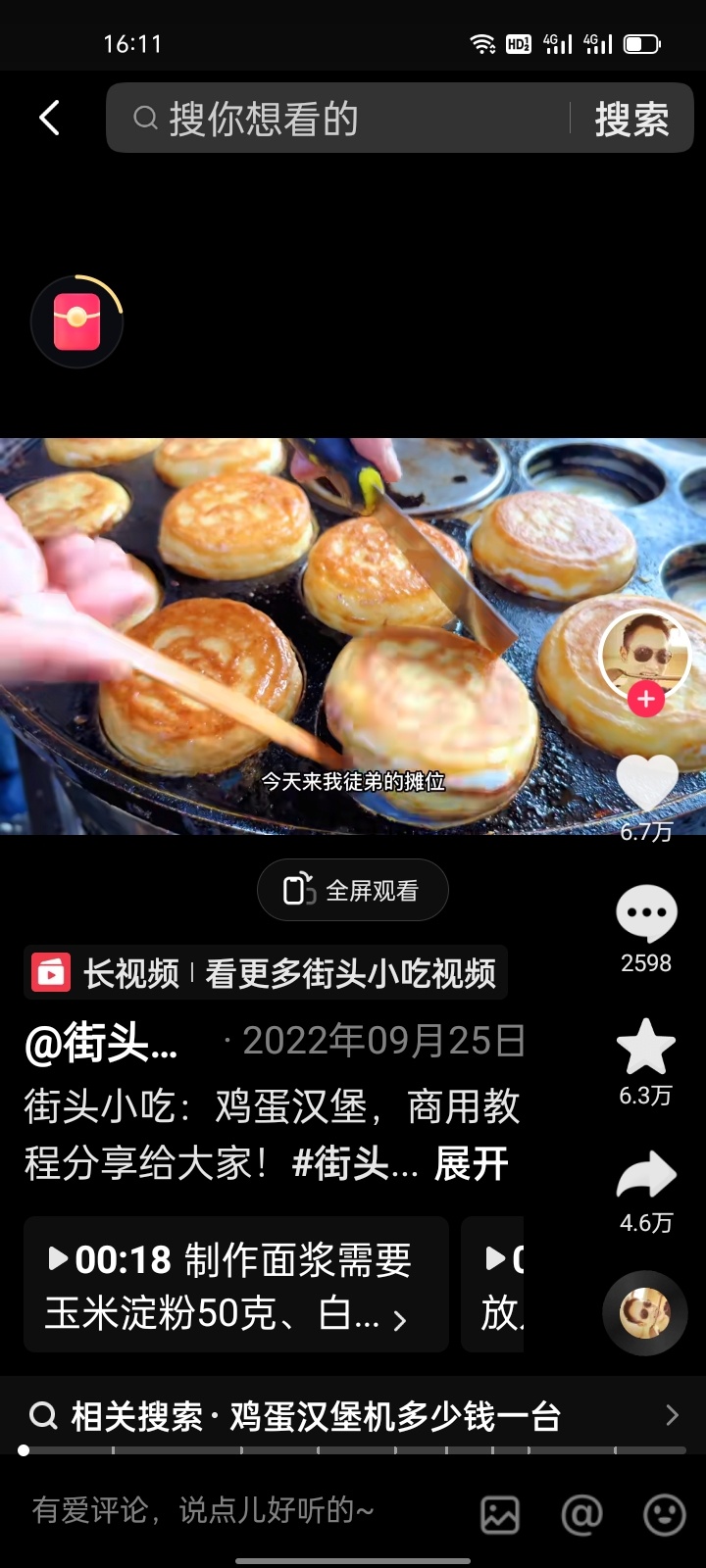Open the @街头… author name

101,1043
